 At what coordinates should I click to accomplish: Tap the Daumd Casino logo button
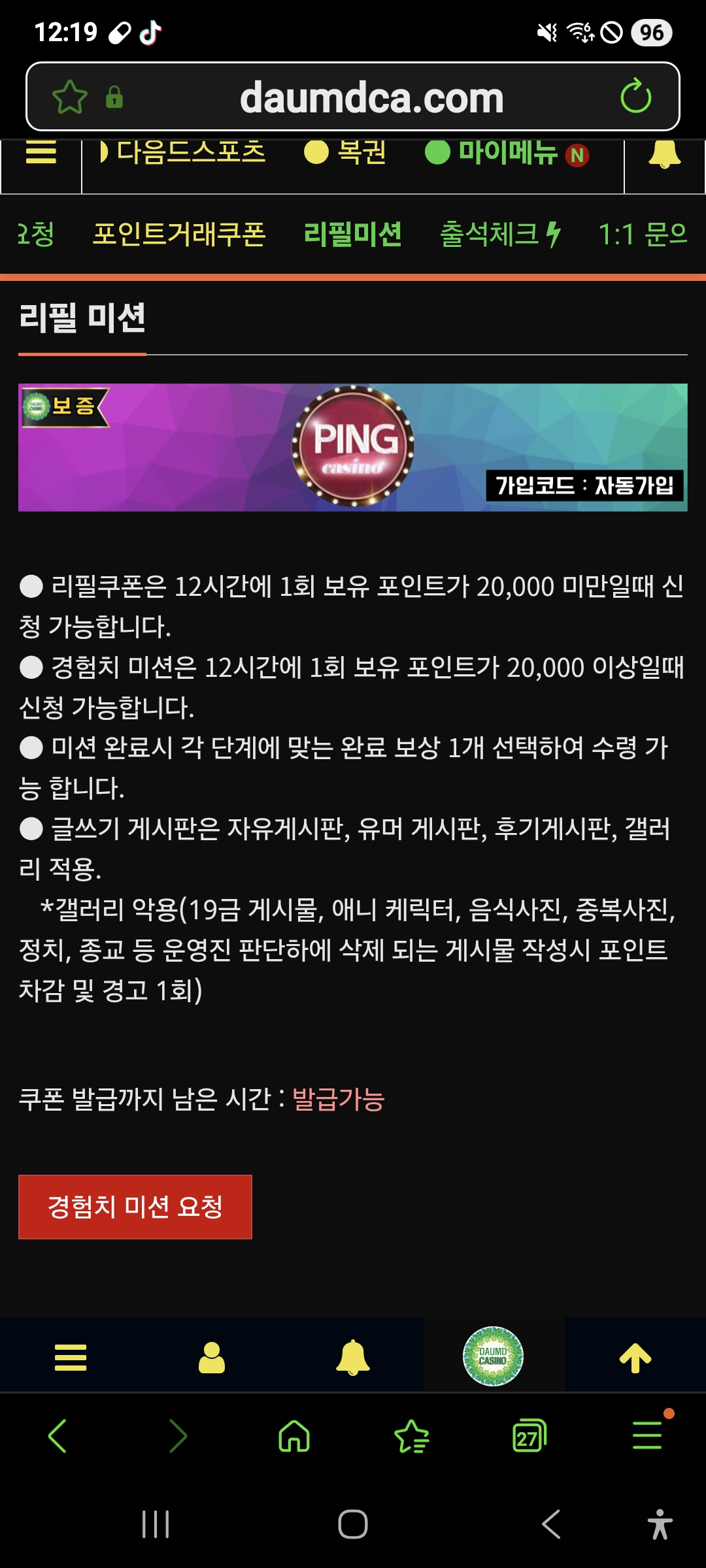[x=493, y=1356]
